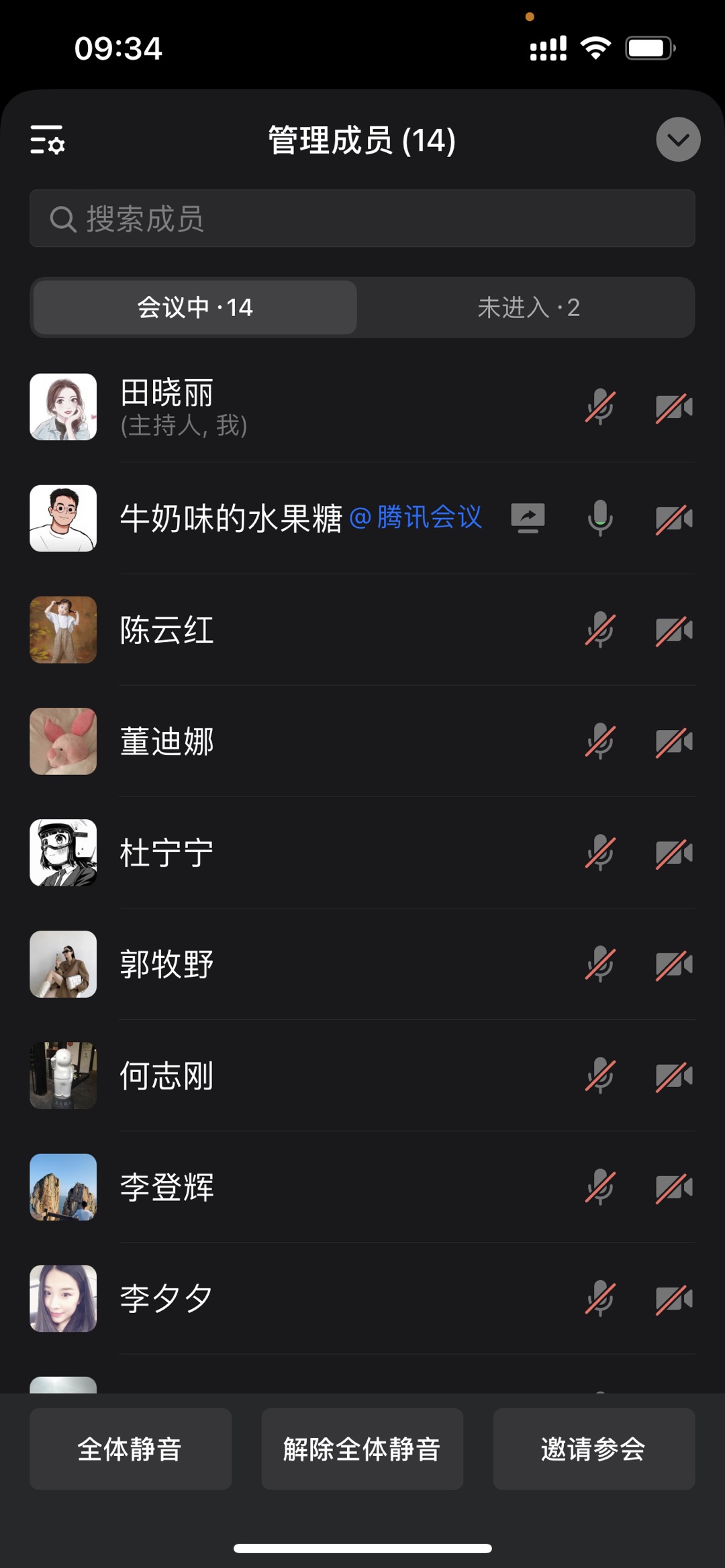Unmute 陈云红's microphone

(x=599, y=630)
